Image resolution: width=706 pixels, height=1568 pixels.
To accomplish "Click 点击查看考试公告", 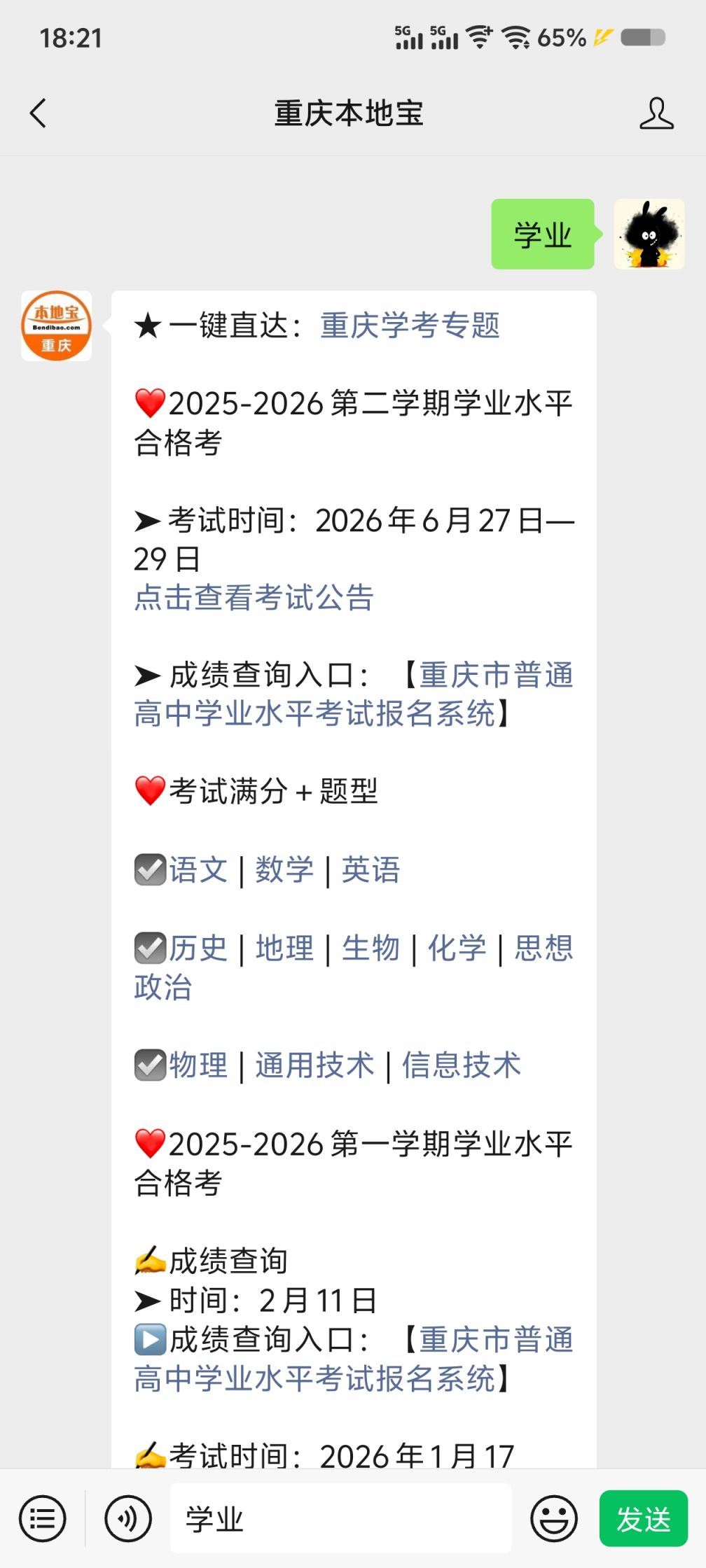I will point(254,598).
